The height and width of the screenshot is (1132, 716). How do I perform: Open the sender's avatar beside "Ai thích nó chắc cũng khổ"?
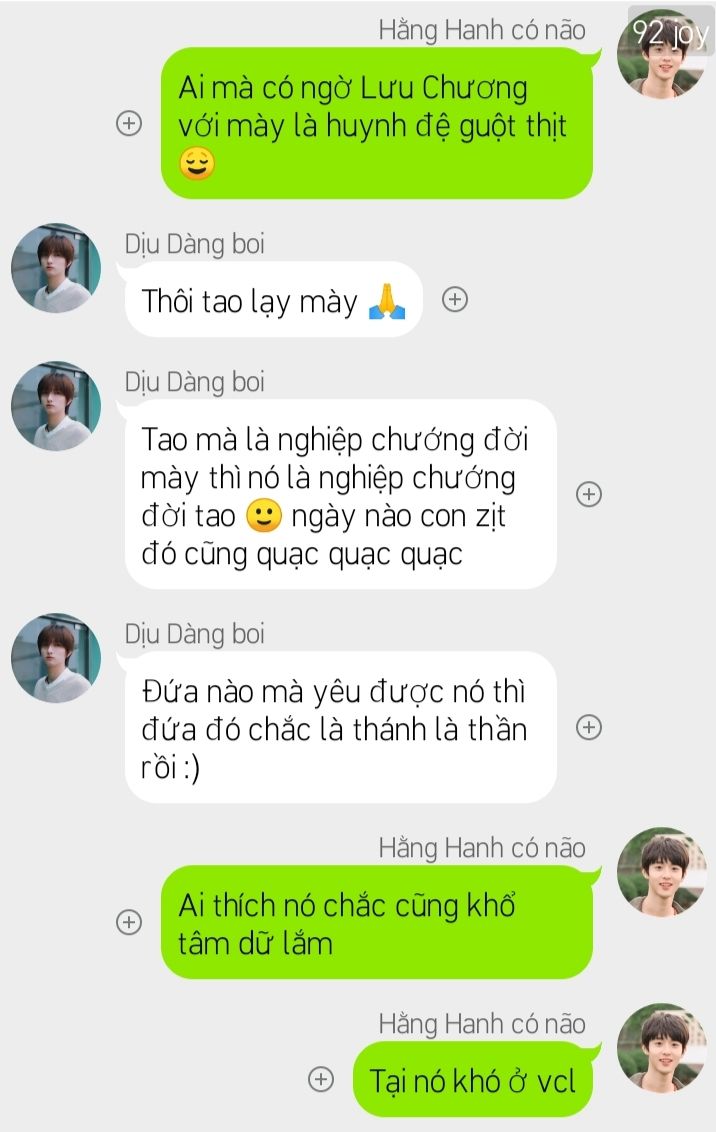[x=661, y=872]
